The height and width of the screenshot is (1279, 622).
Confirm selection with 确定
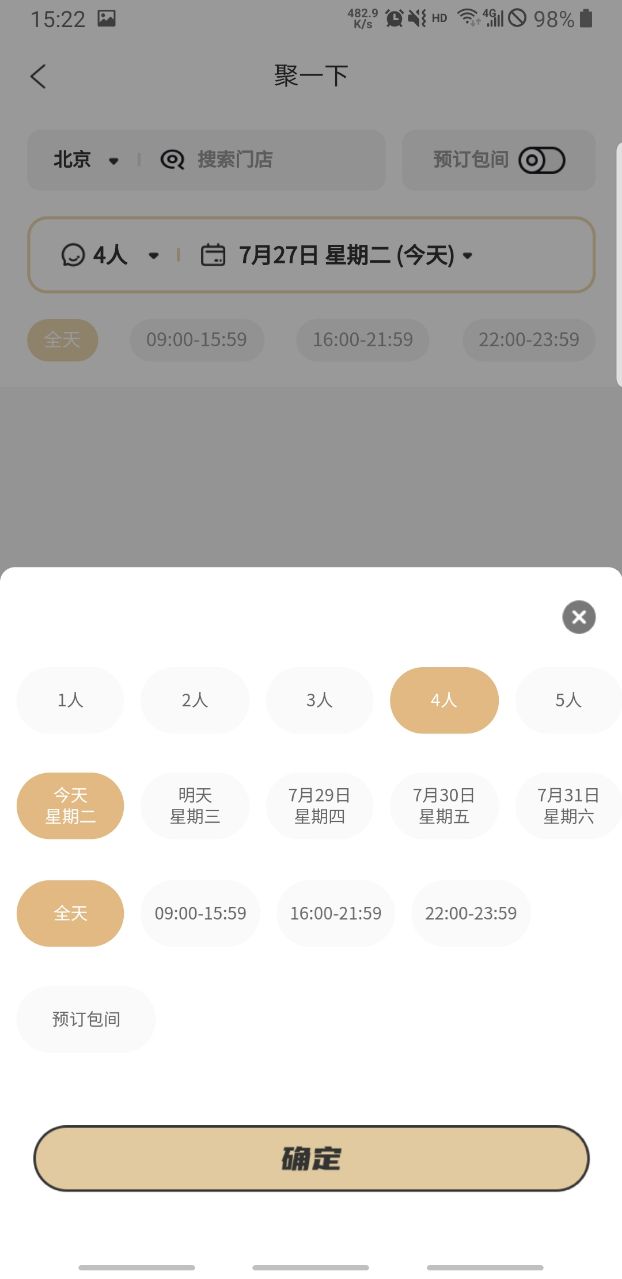click(x=311, y=1158)
